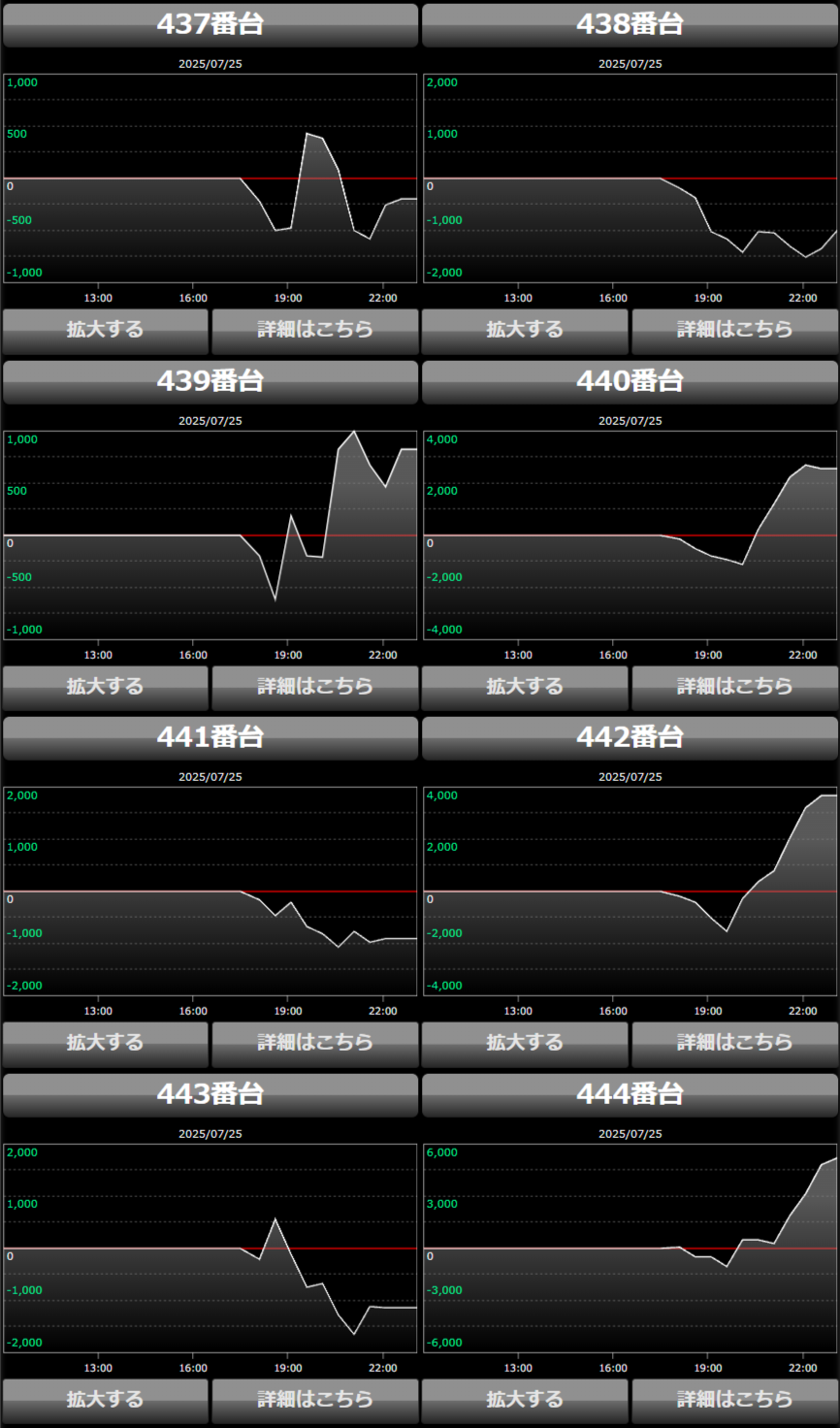
Task: Enlarge machine 444's graph
Action: 525,1400
